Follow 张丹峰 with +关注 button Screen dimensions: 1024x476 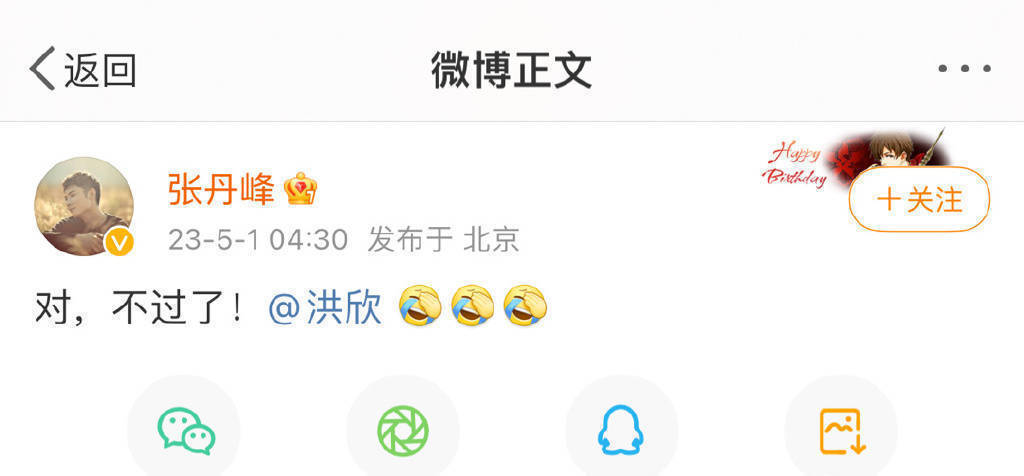tap(919, 200)
